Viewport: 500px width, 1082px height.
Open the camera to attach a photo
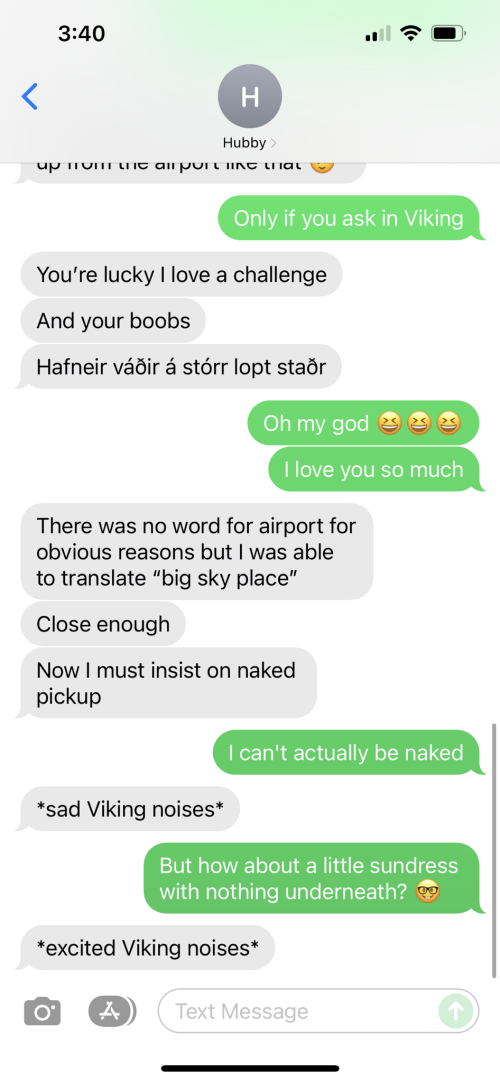pyautogui.click(x=42, y=1012)
